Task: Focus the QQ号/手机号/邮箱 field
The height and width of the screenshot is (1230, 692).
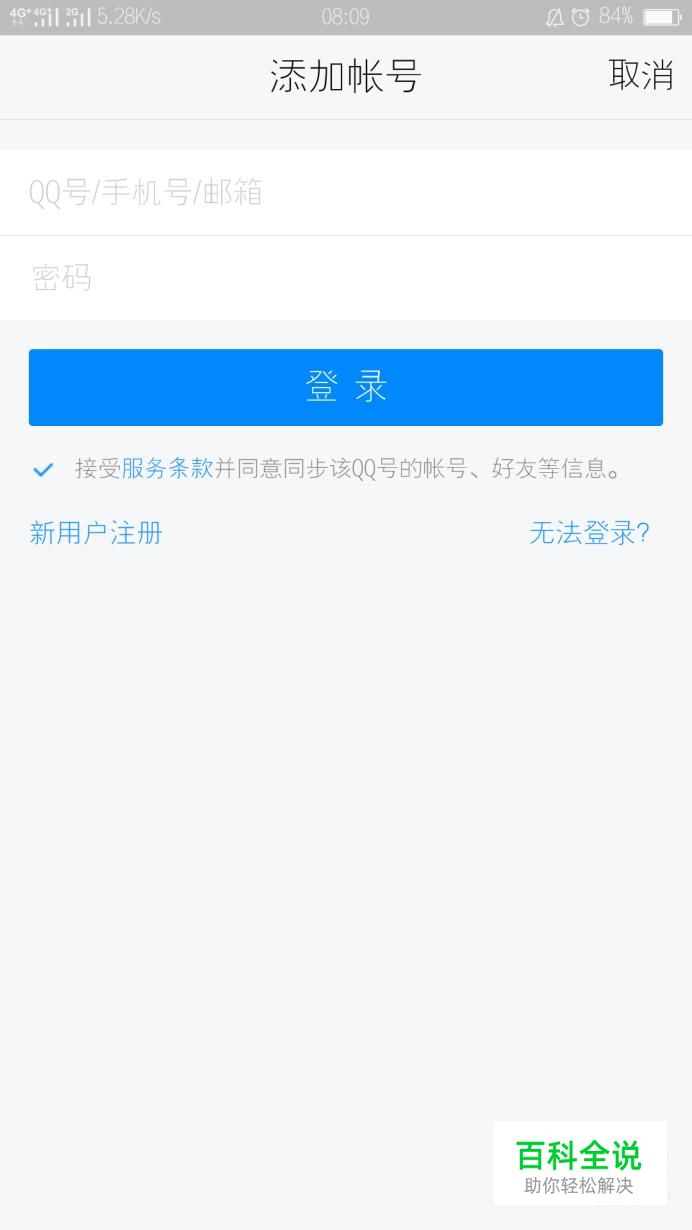Action: [x=345, y=193]
